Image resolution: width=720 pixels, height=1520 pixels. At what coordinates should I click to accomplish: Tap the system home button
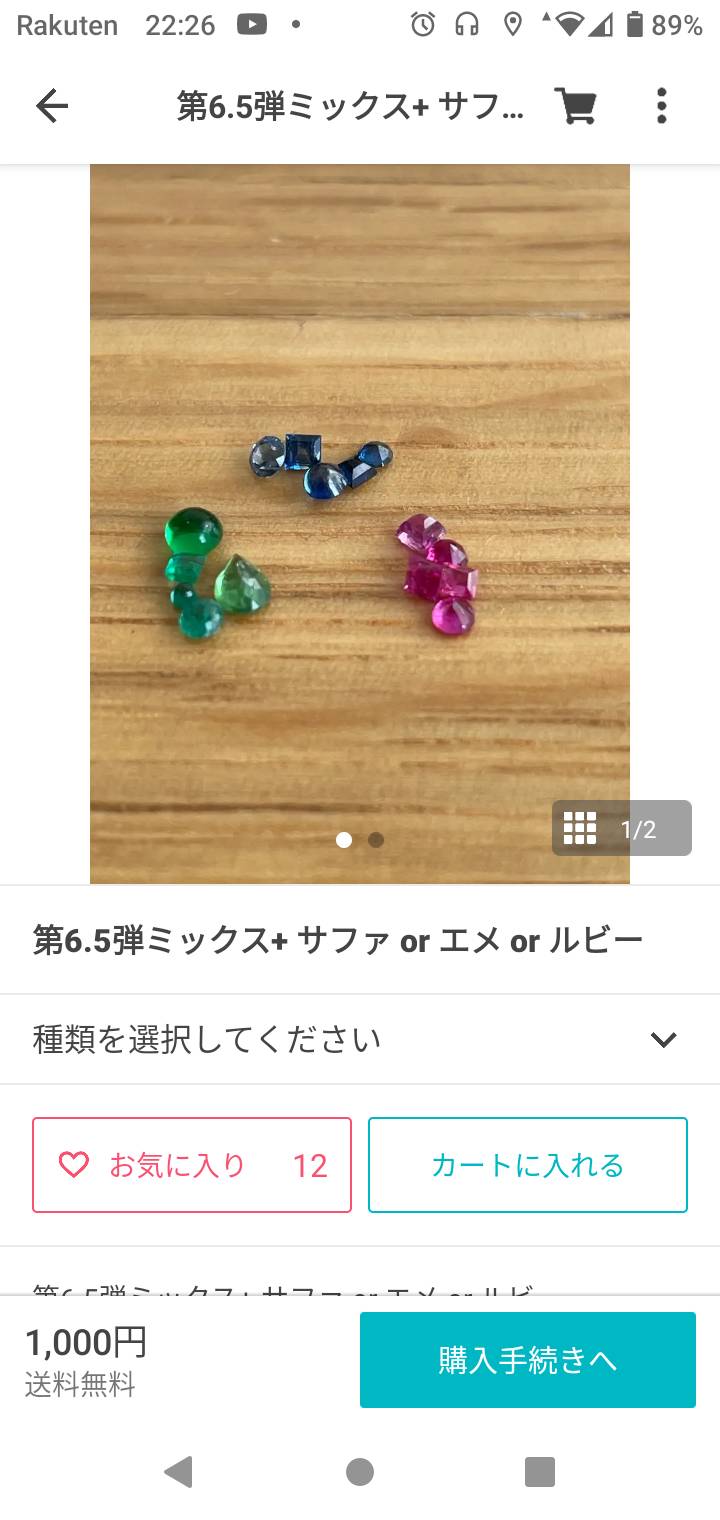pyautogui.click(x=360, y=1471)
